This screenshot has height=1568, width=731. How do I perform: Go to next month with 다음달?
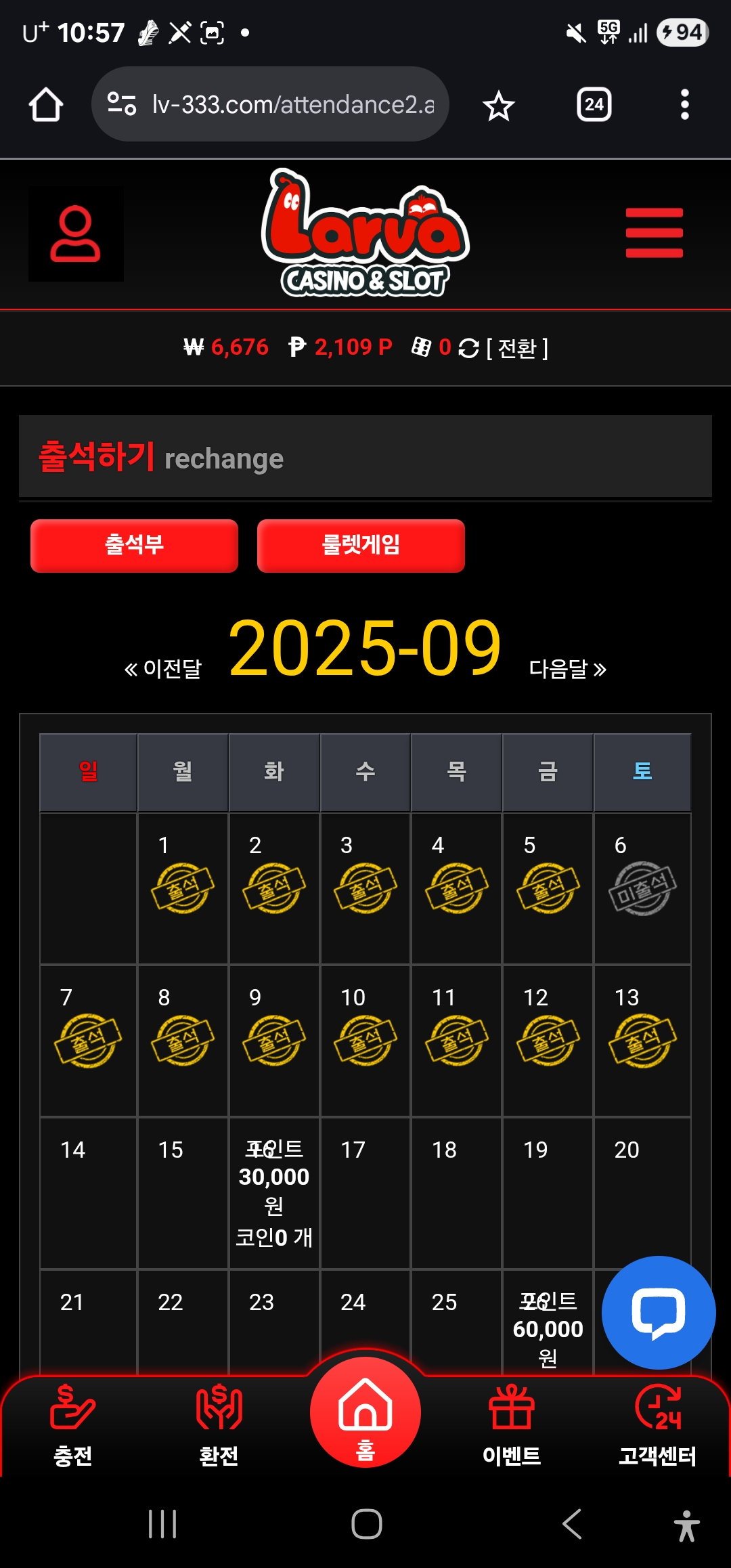pyautogui.click(x=567, y=669)
